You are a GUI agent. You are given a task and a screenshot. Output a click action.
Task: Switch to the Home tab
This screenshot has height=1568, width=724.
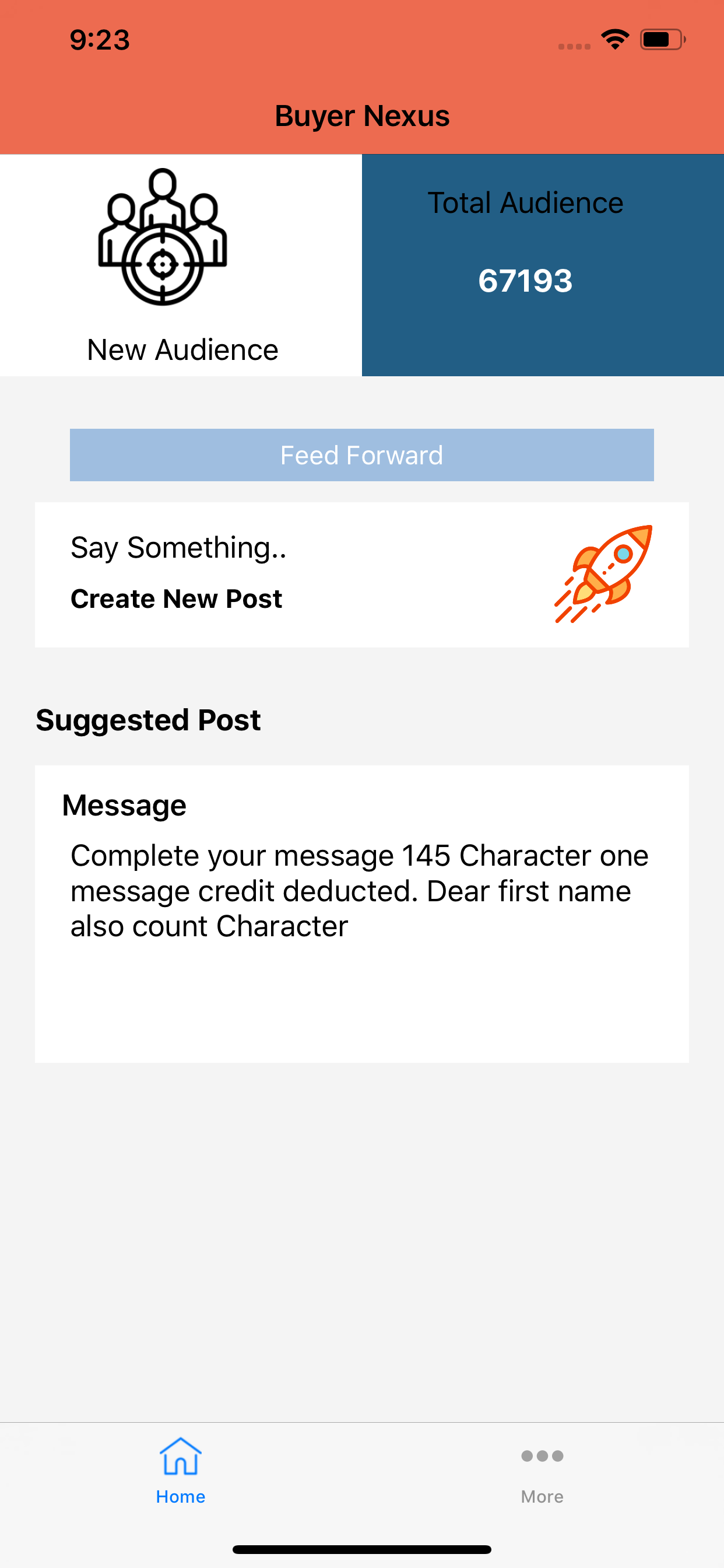tap(181, 1471)
